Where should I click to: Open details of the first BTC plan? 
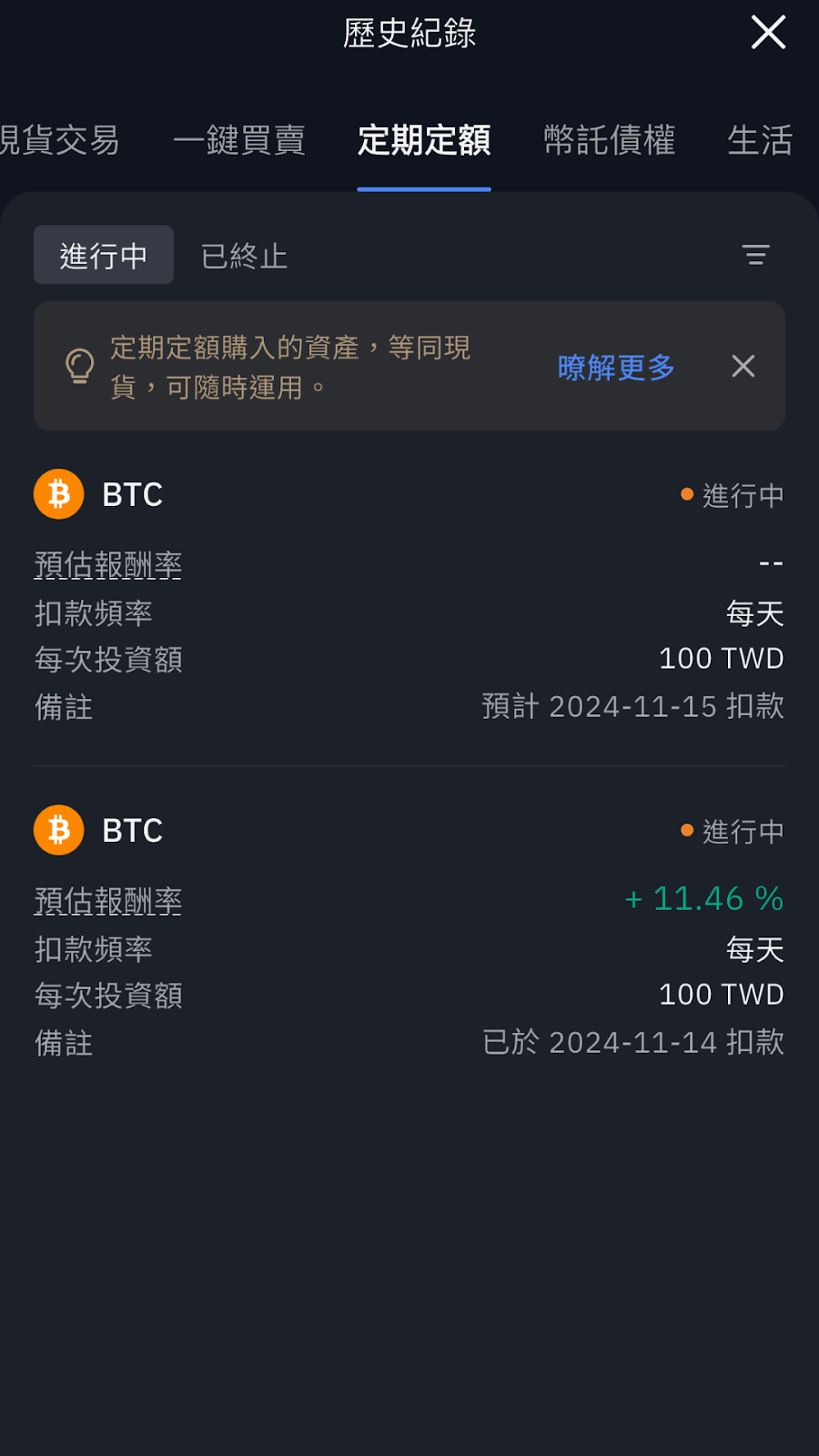409,601
